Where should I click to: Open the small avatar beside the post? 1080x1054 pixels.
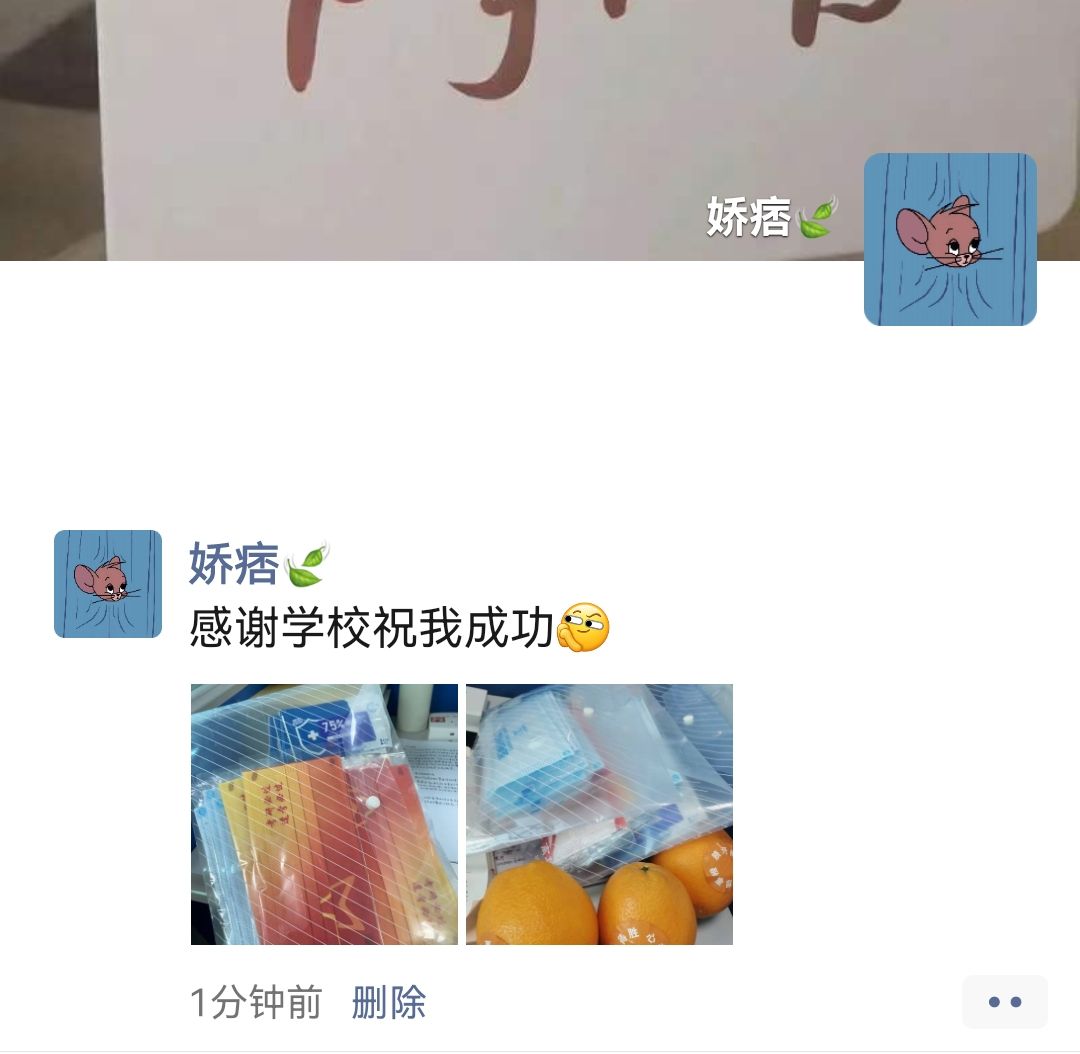point(108,584)
